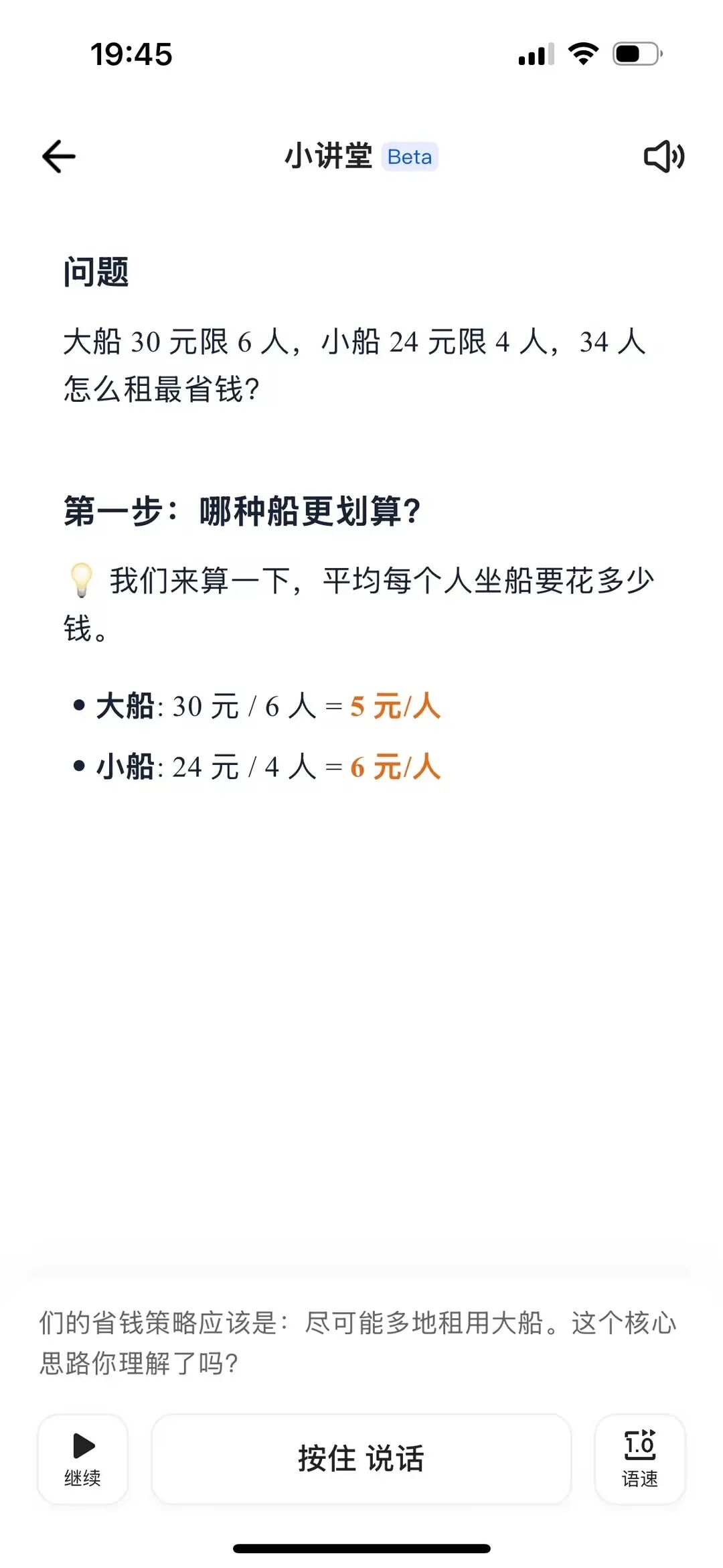
Task: Tap the 继续 play button
Action: (x=82, y=1459)
